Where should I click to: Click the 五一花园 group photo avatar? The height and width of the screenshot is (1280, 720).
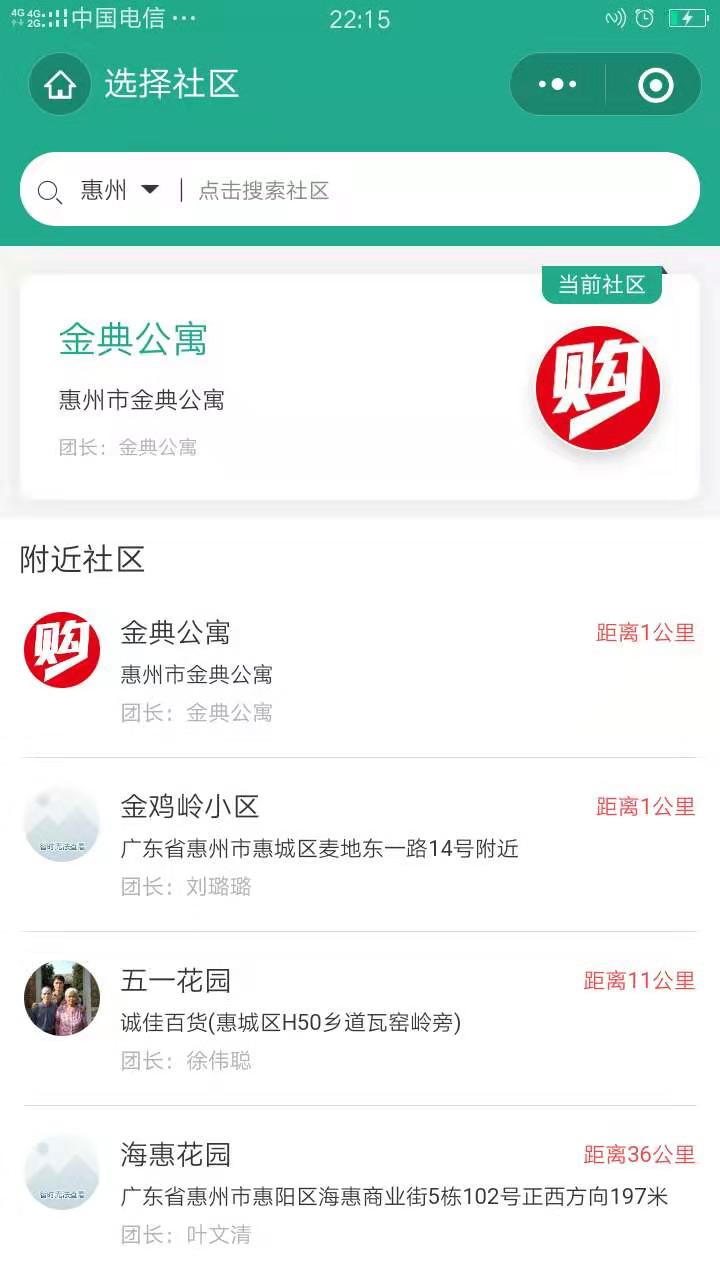click(61, 998)
